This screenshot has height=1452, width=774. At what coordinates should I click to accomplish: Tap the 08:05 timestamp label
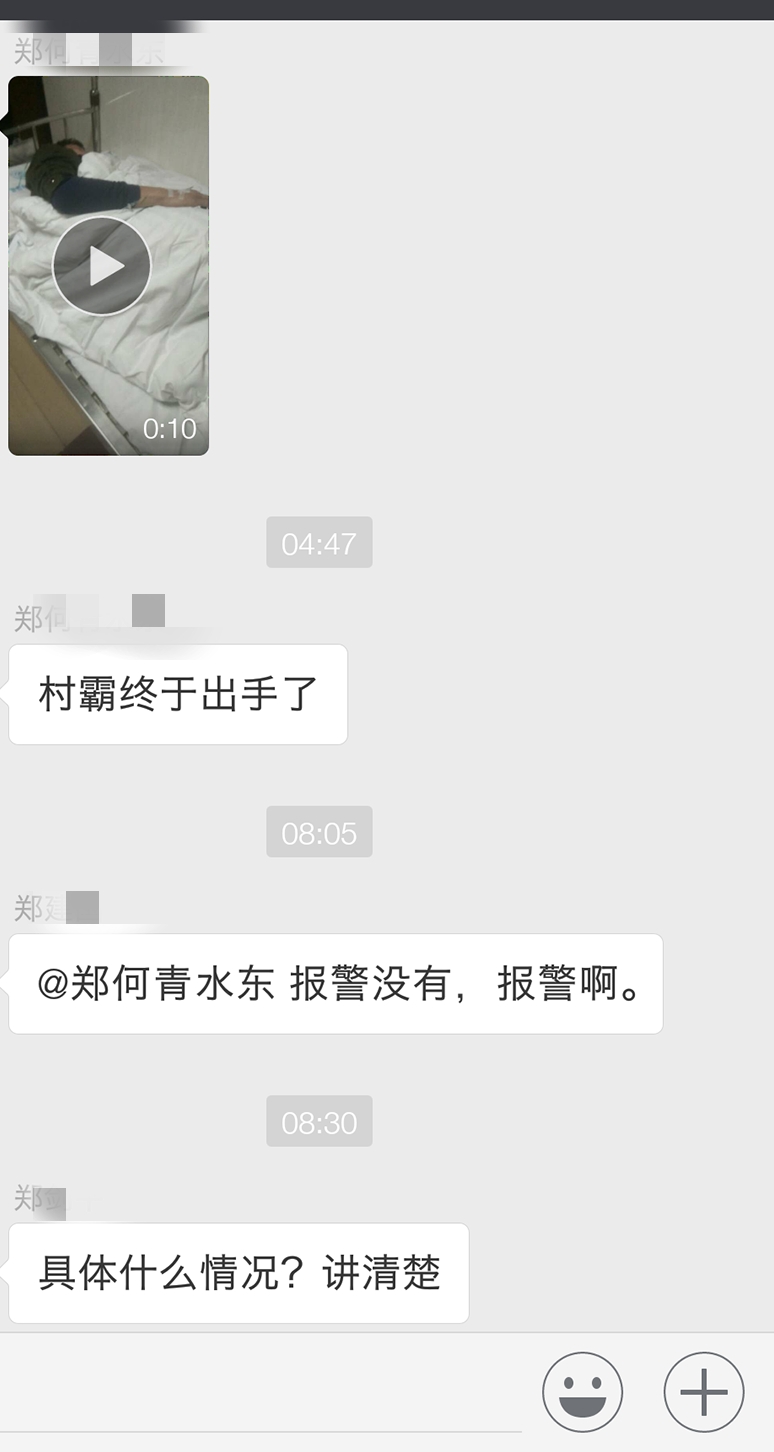click(319, 831)
